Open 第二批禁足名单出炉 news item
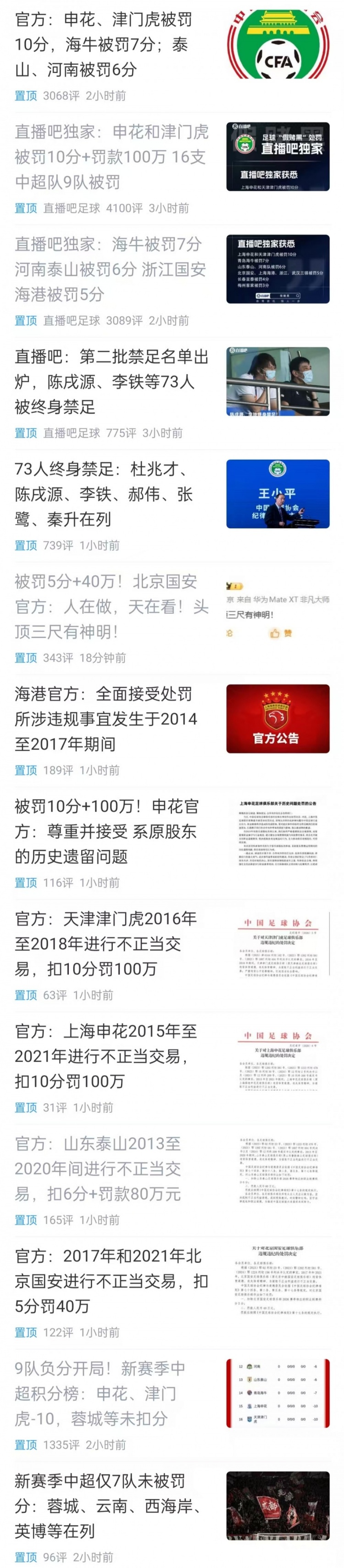 click(x=111, y=382)
